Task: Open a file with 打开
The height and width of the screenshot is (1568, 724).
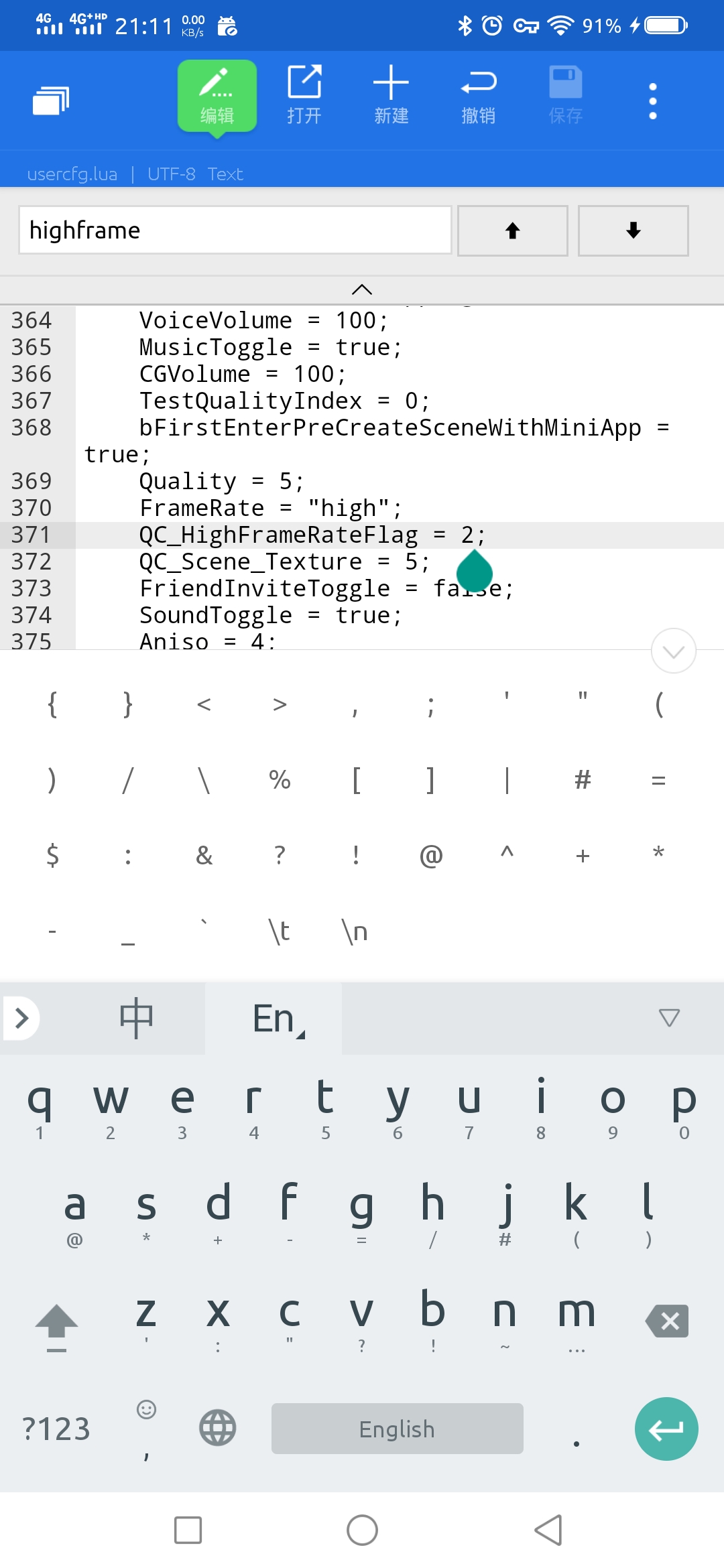Action: (x=304, y=96)
